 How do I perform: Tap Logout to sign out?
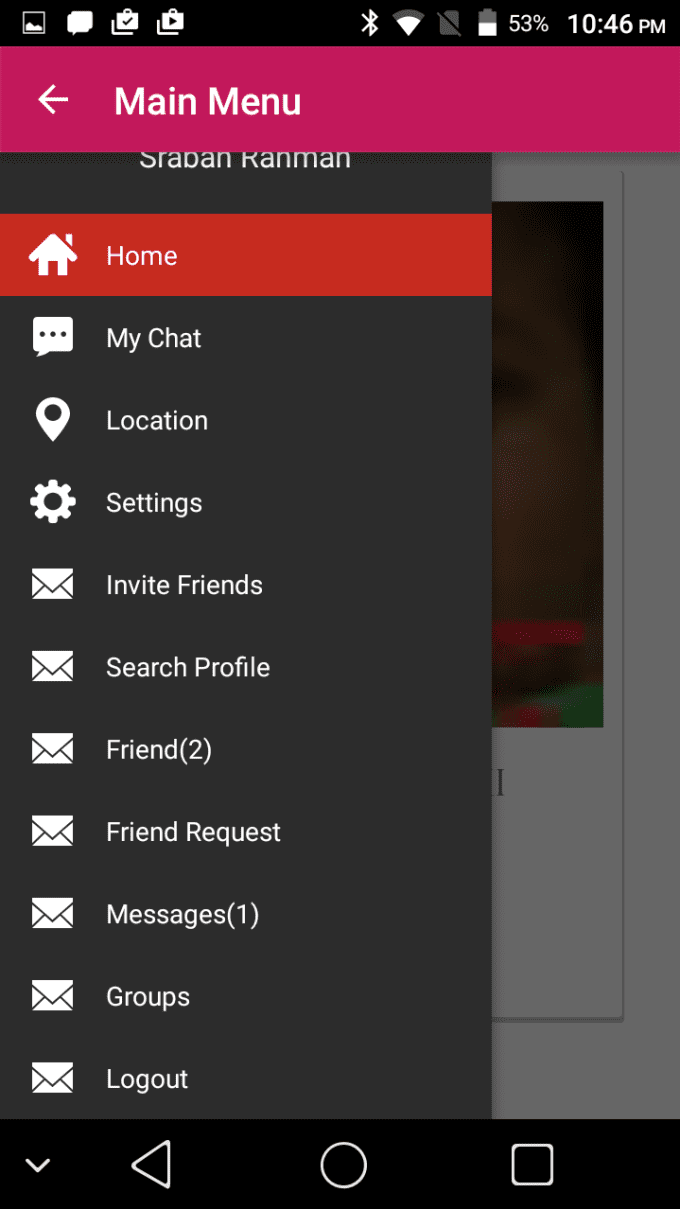[x=246, y=1079]
